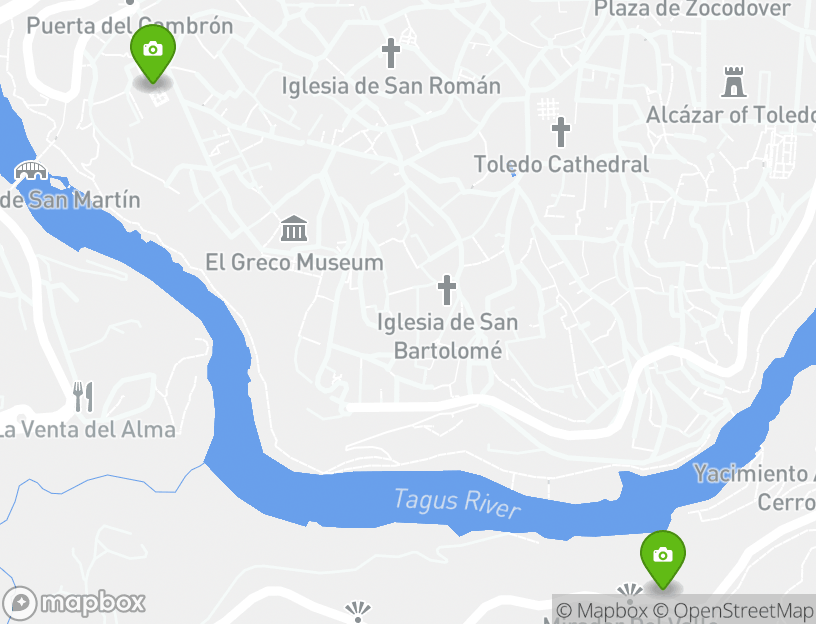Tap the green camera pin near Puerta del Cambrón

(x=153, y=51)
